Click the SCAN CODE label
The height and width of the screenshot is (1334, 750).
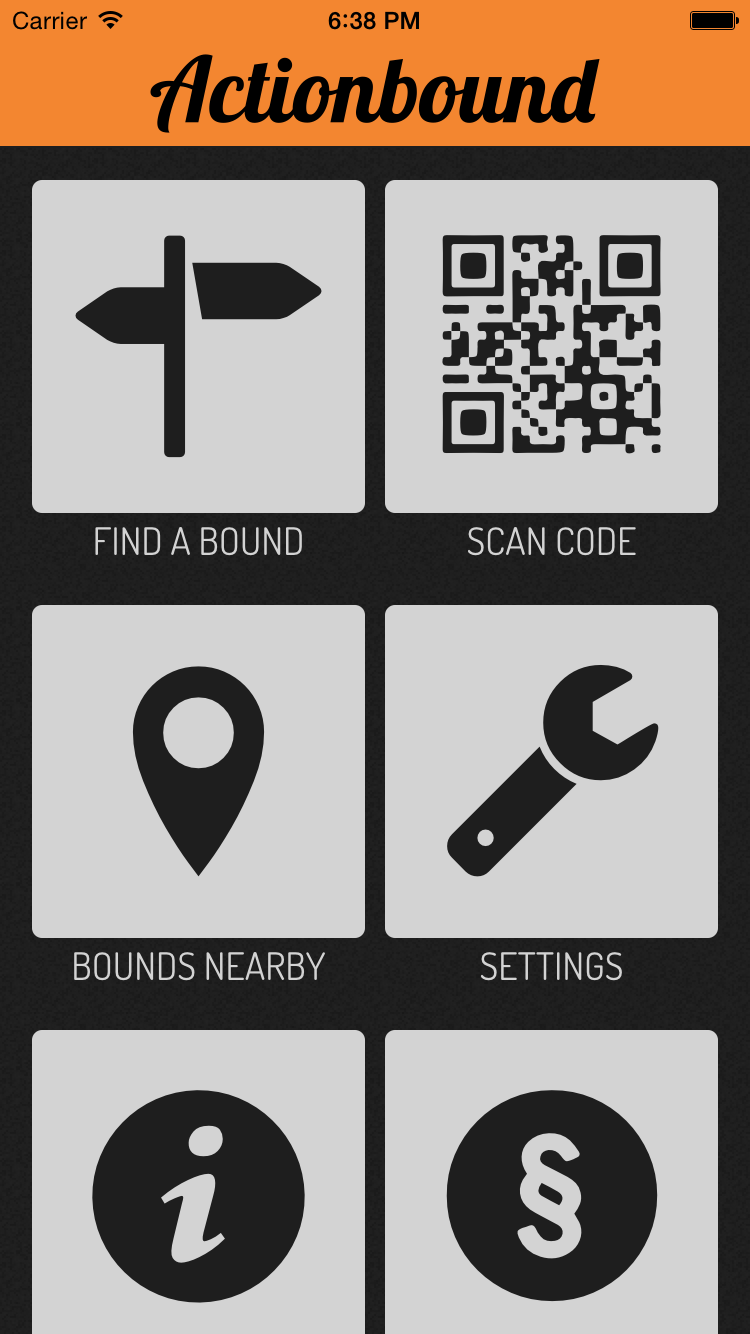click(551, 541)
